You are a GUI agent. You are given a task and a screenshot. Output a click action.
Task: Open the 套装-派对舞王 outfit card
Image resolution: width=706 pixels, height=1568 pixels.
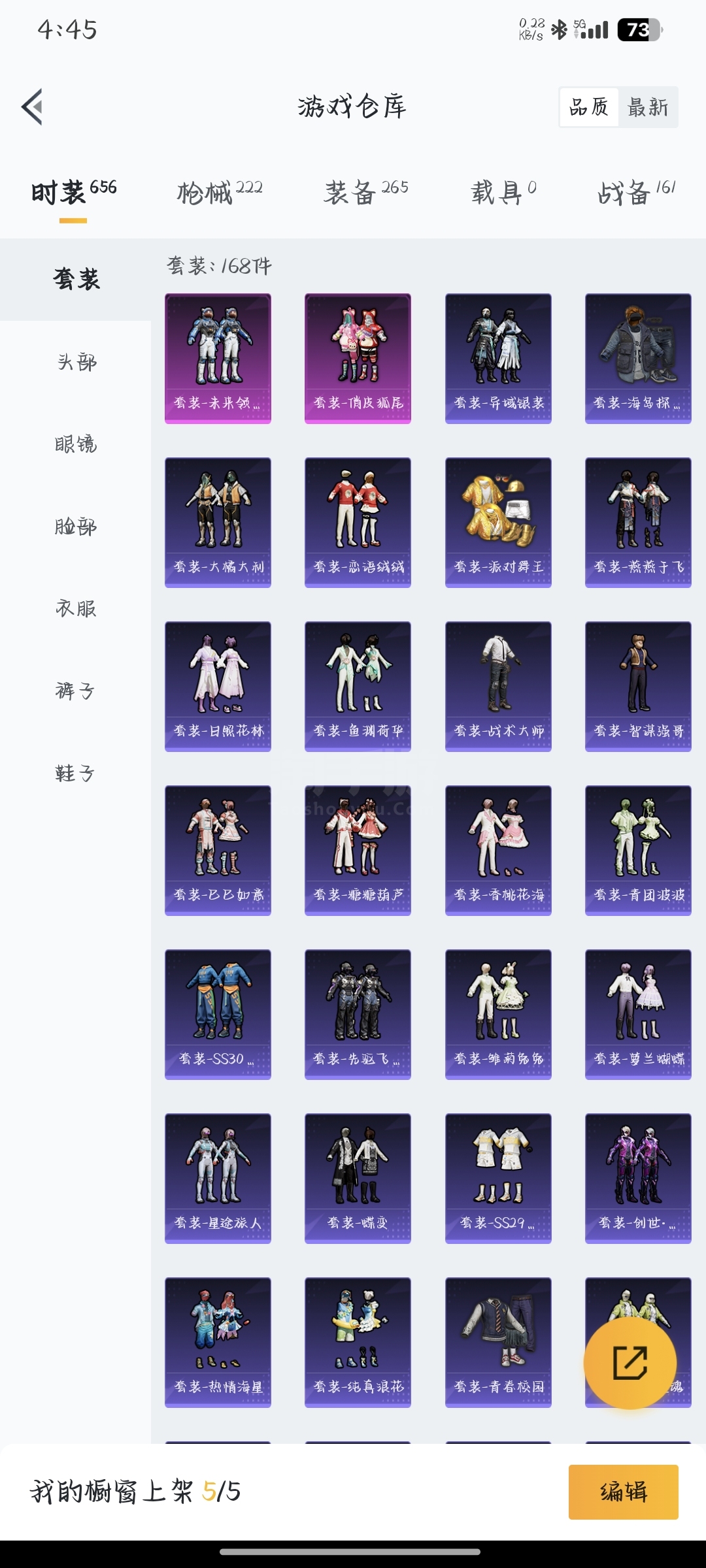point(498,523)
